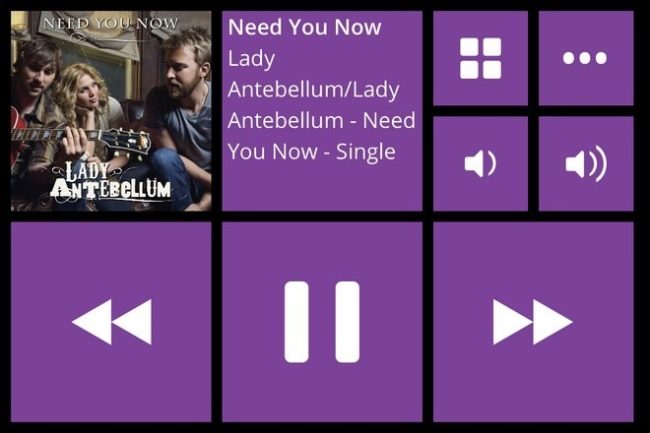Open the Need You Now track info tile

(322, 111)
